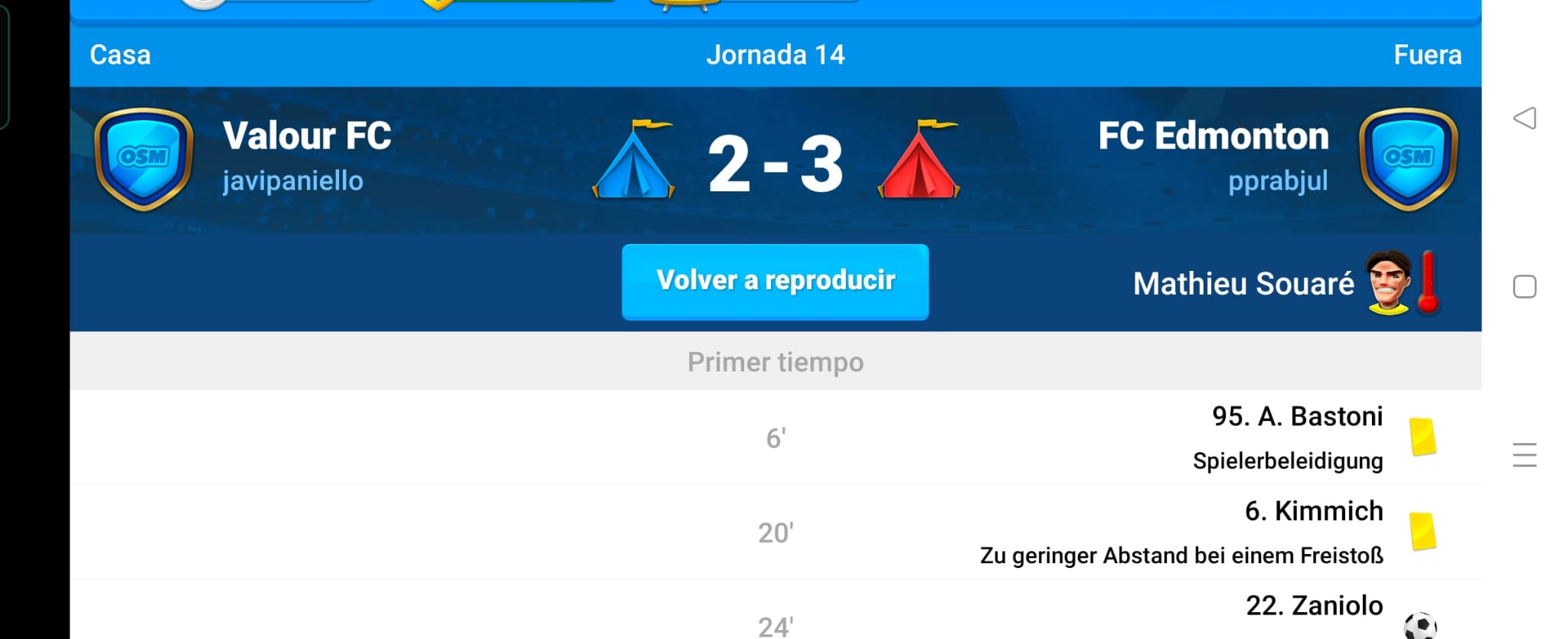1568x639 pixels.
Task: Open manager javipaniello's profile
Action: [x=292, y=181]
